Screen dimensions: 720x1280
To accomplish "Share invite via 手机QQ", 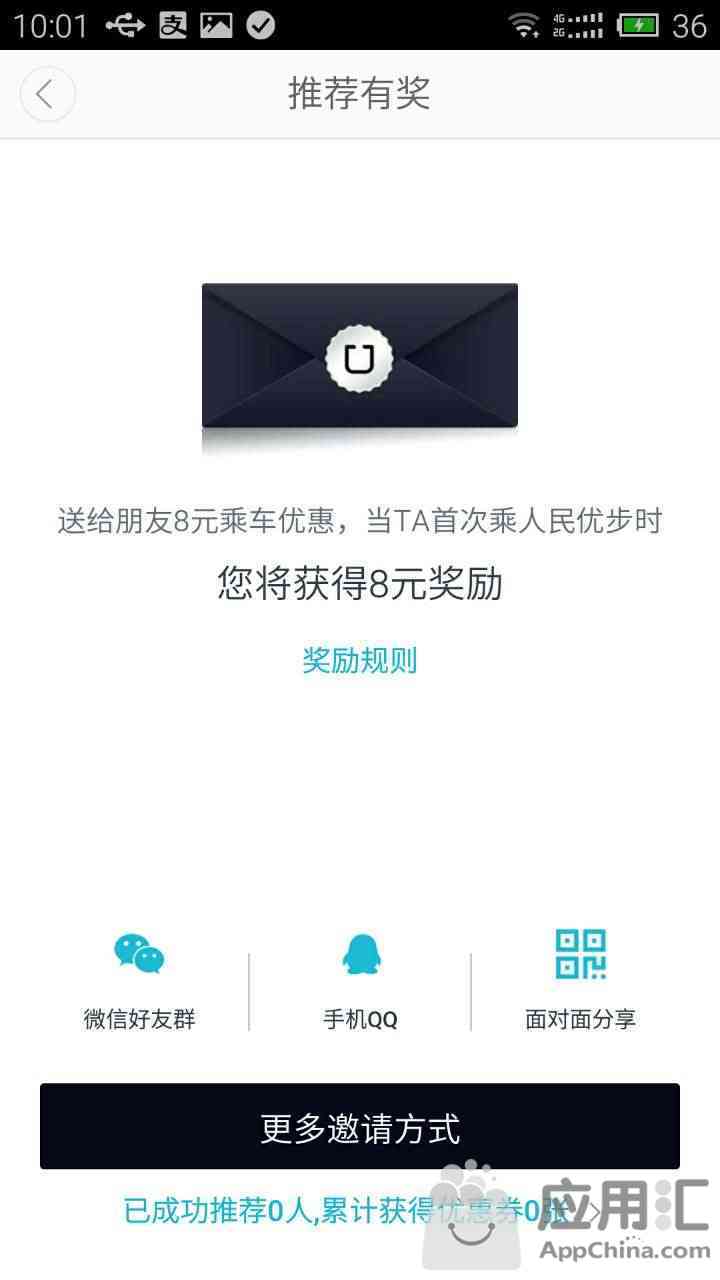I will coord(360,980).
